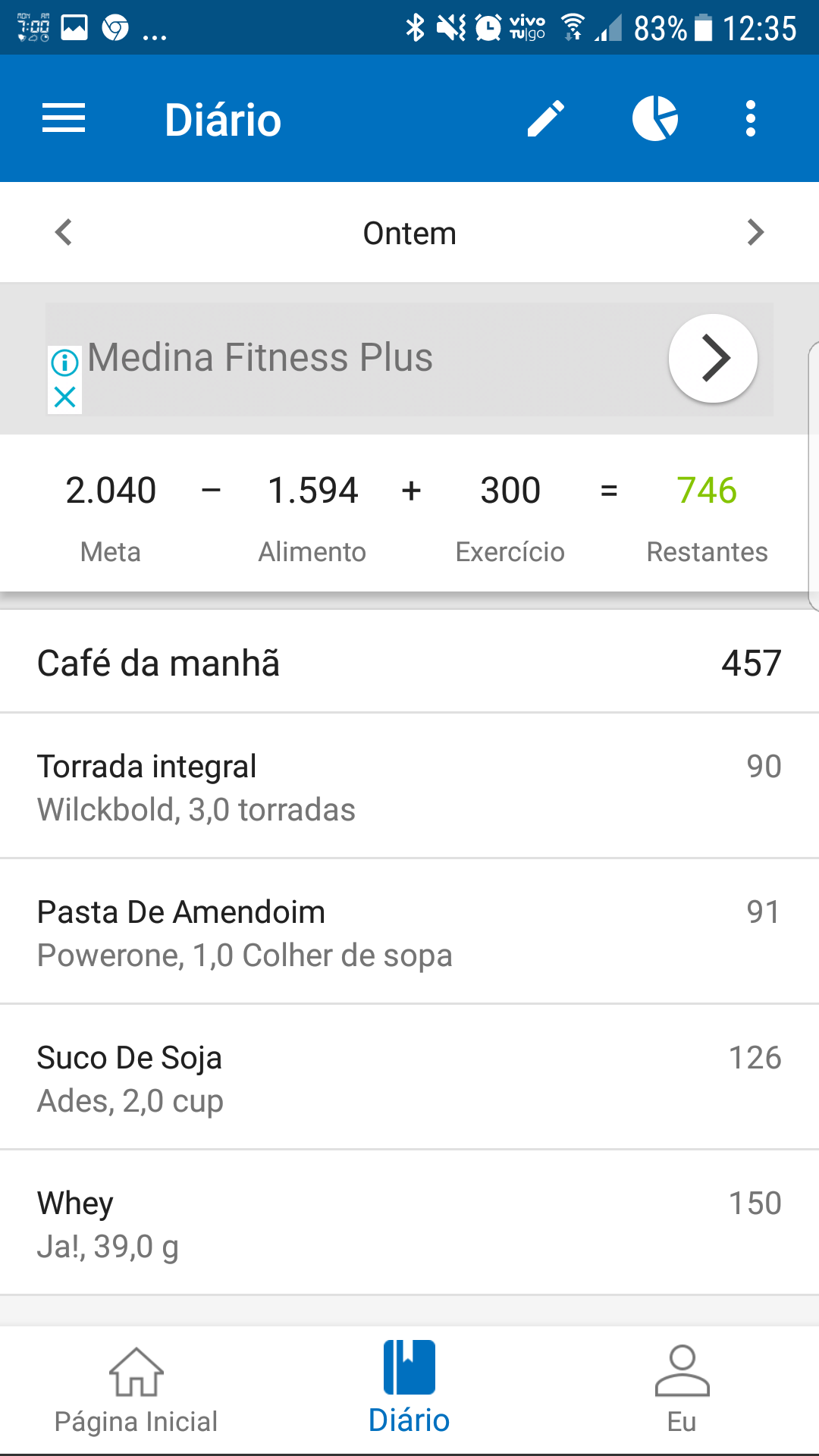Tap the pencil edit icon
819x1456 pixels.
[546, 118]
